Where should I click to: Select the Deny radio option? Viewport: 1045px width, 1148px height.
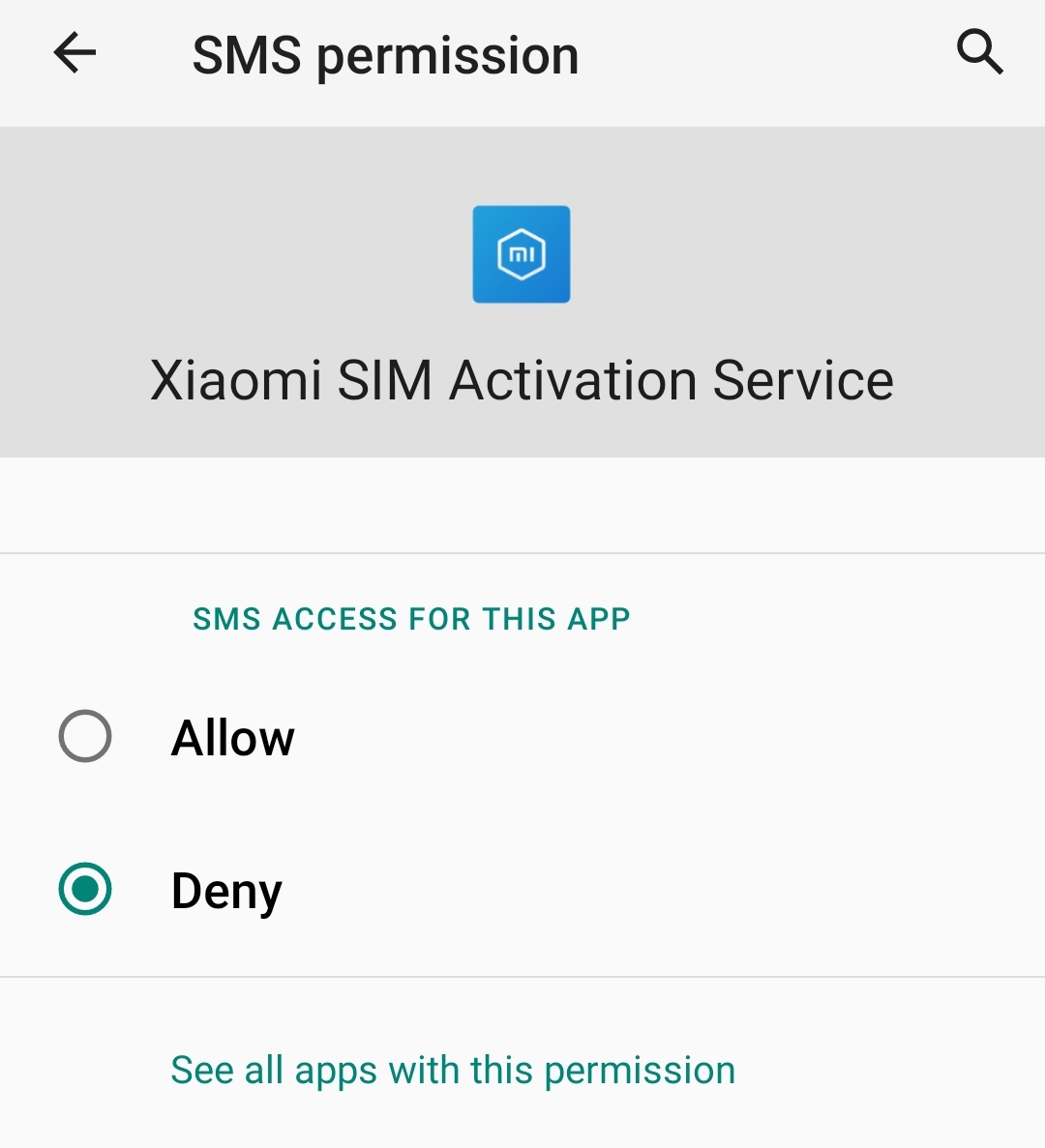[85, 889]
